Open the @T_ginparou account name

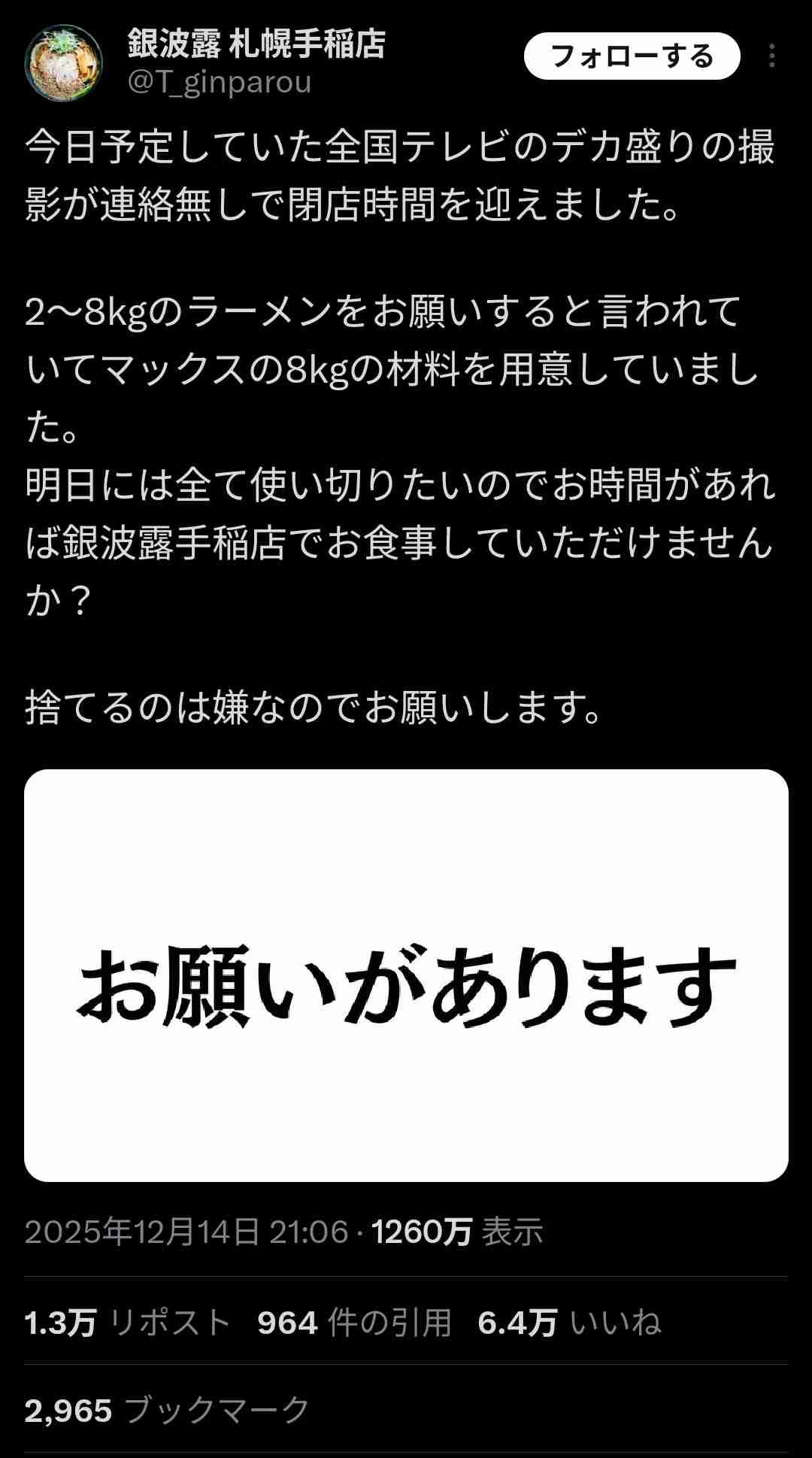click(x=220, y=82)
